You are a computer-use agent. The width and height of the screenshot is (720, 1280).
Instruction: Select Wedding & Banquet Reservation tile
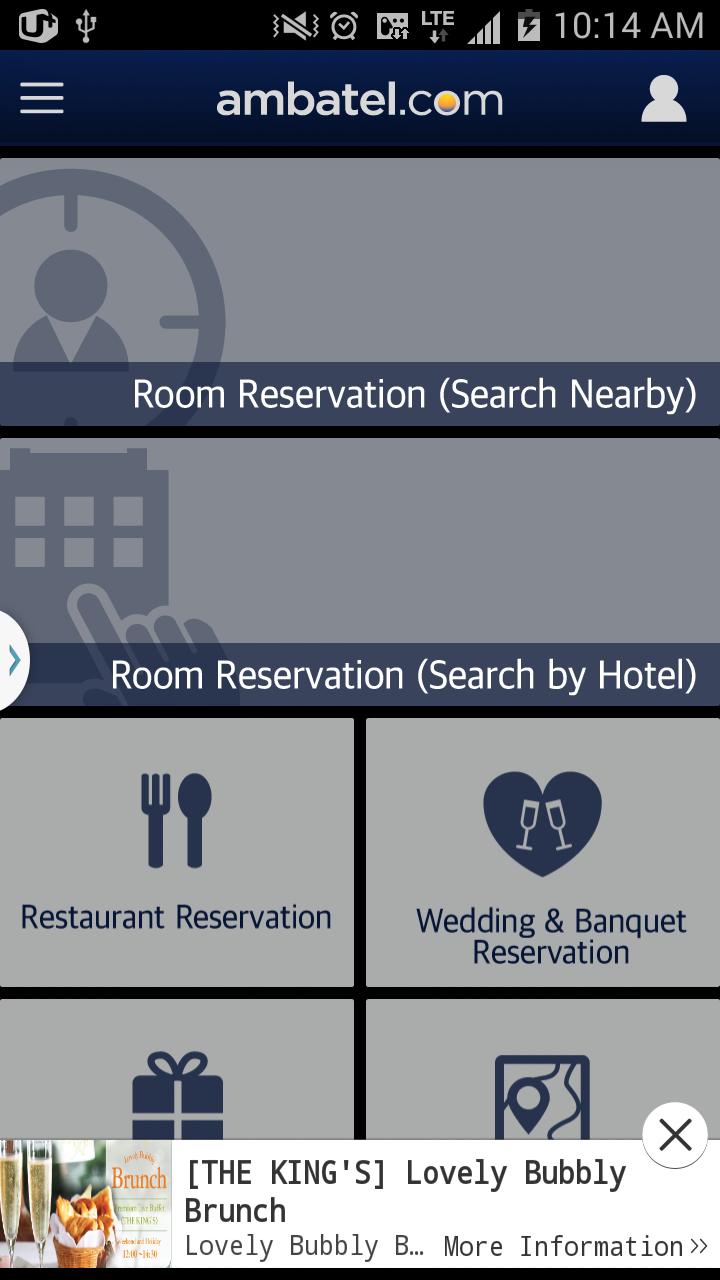click(543, 852)
